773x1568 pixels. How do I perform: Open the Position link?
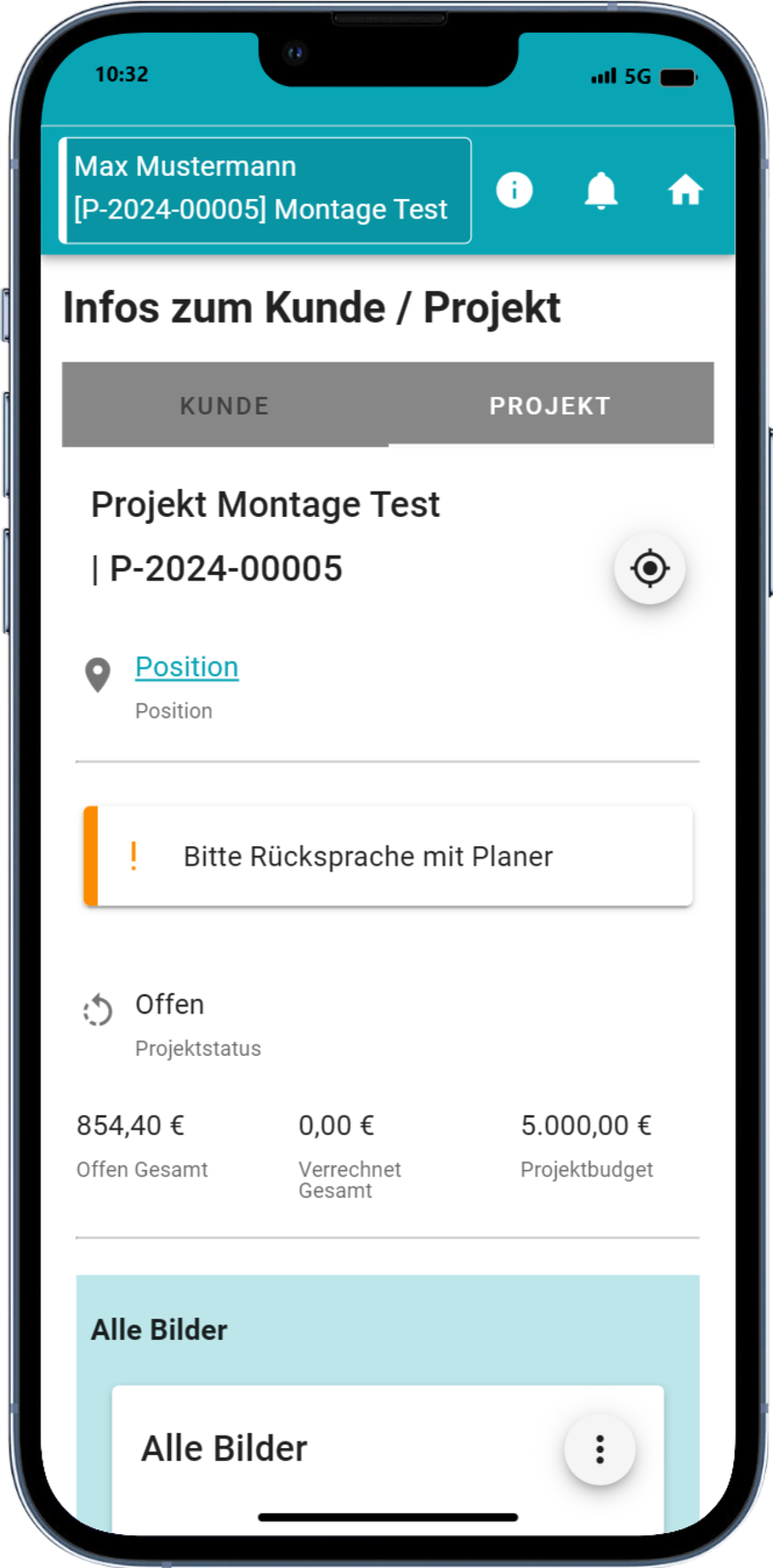(186, 667)
